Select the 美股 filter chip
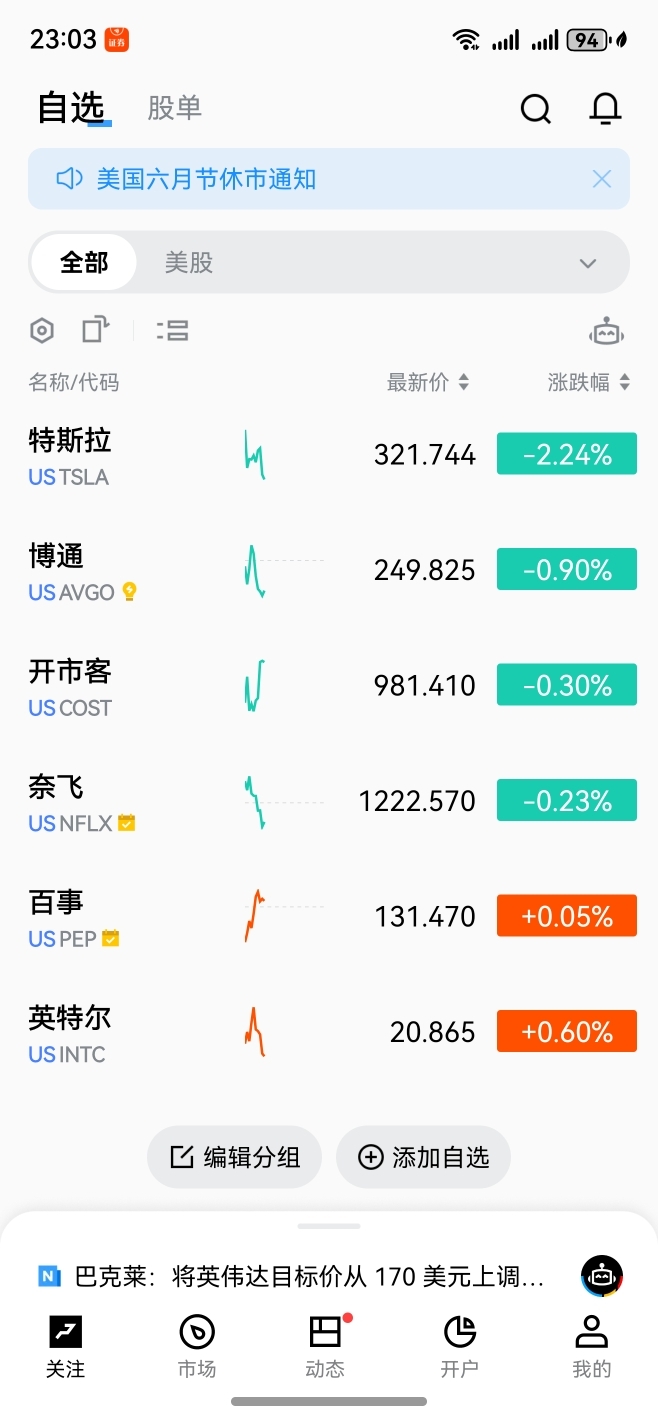 [189, 263]
